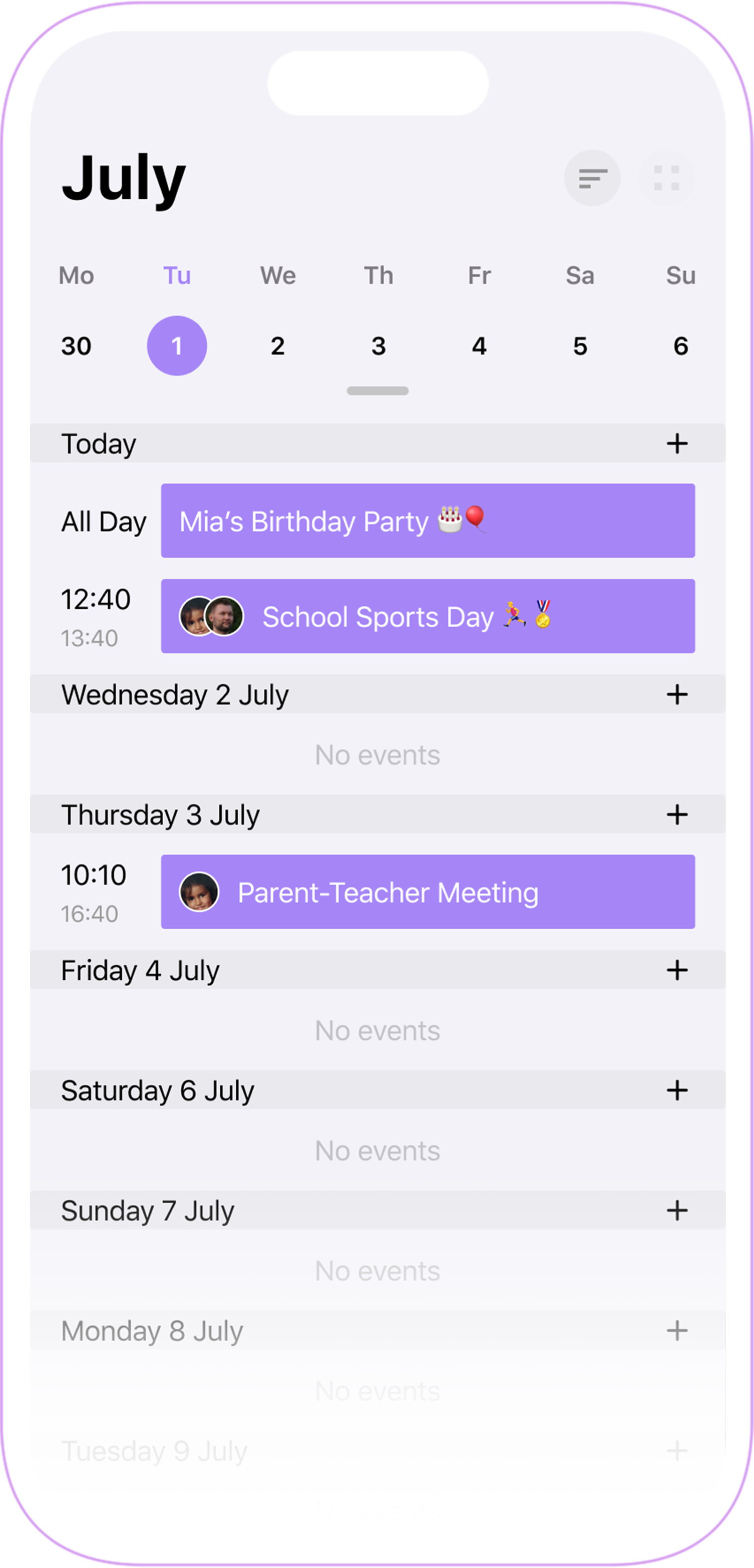The height and width of the screenshot is (1568, 754).
Task: Open Mia's Birthday Party event
Action: 428,521
